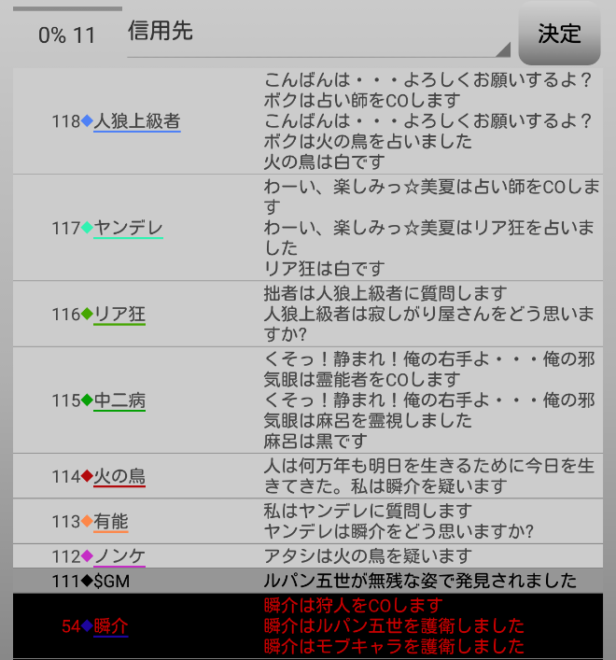
Task: Open the 信用先 dropdown selector
Action: pos(318,33)
